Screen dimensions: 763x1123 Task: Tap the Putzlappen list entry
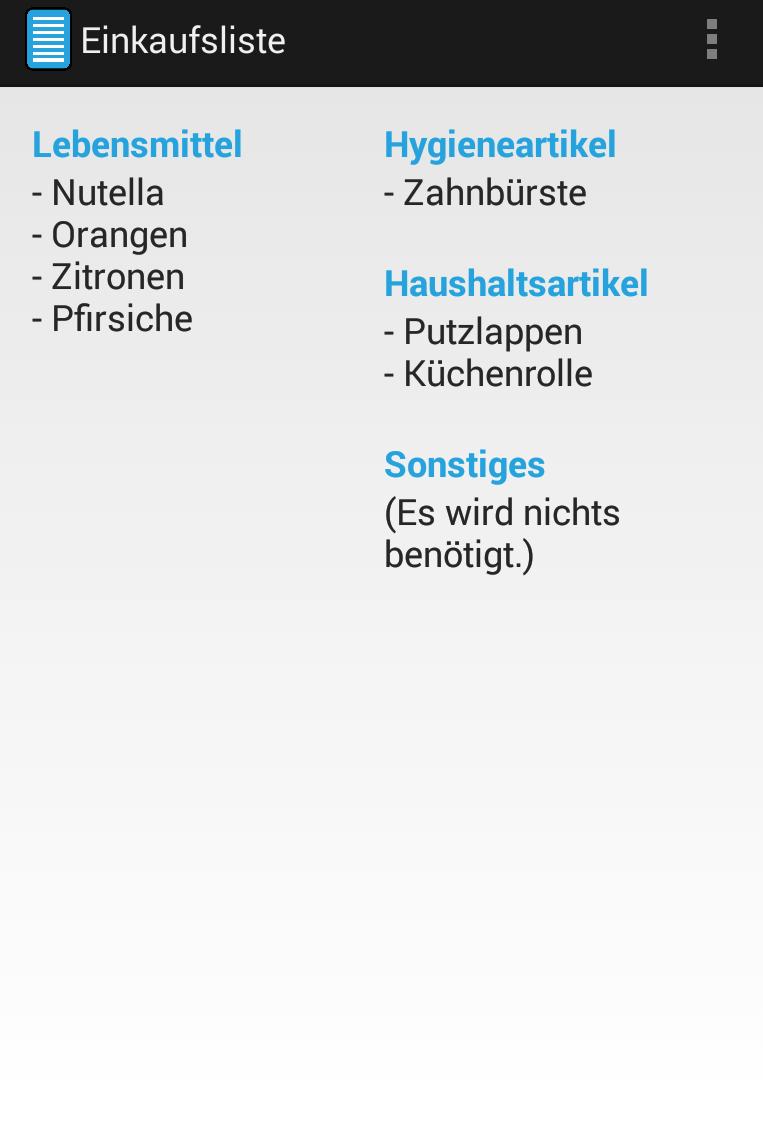[483, 332]
